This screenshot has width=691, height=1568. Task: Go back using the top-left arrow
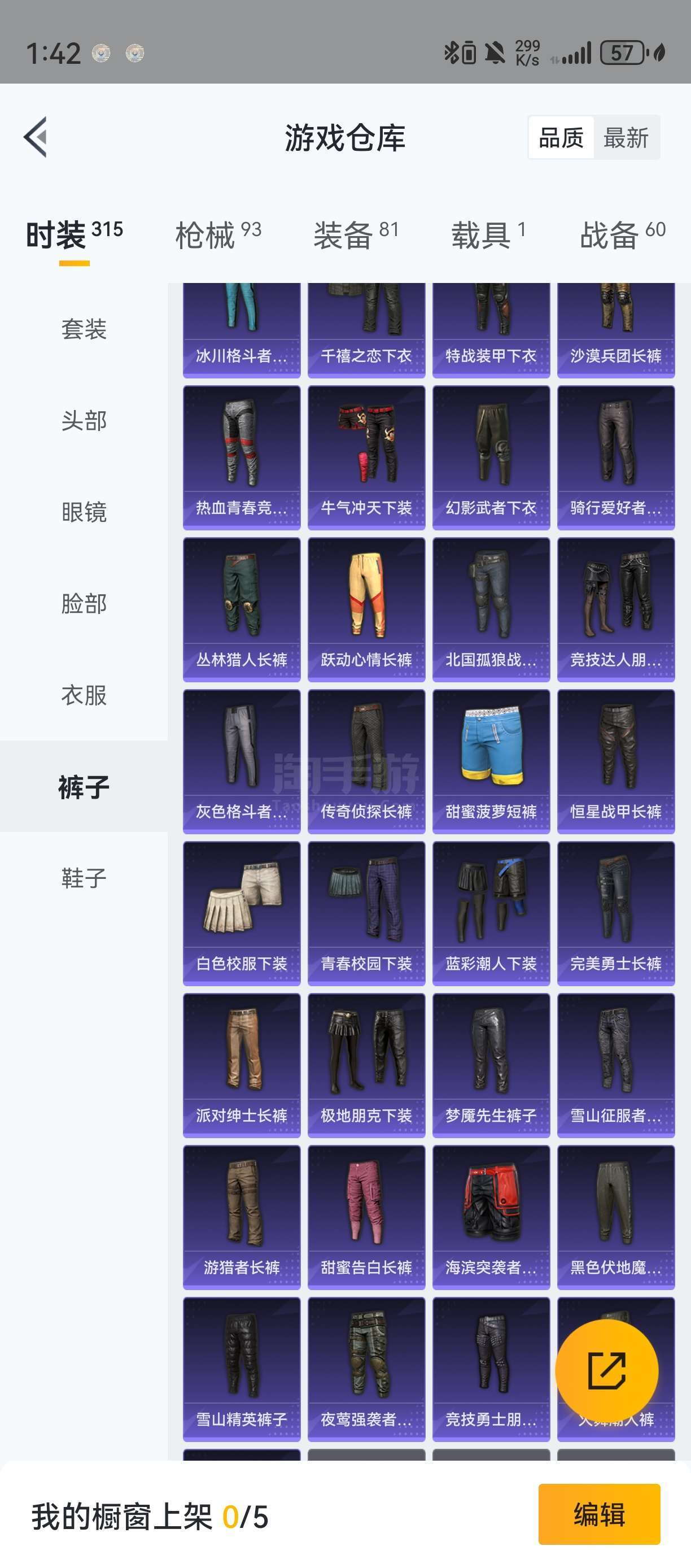(x=35, y=137)
